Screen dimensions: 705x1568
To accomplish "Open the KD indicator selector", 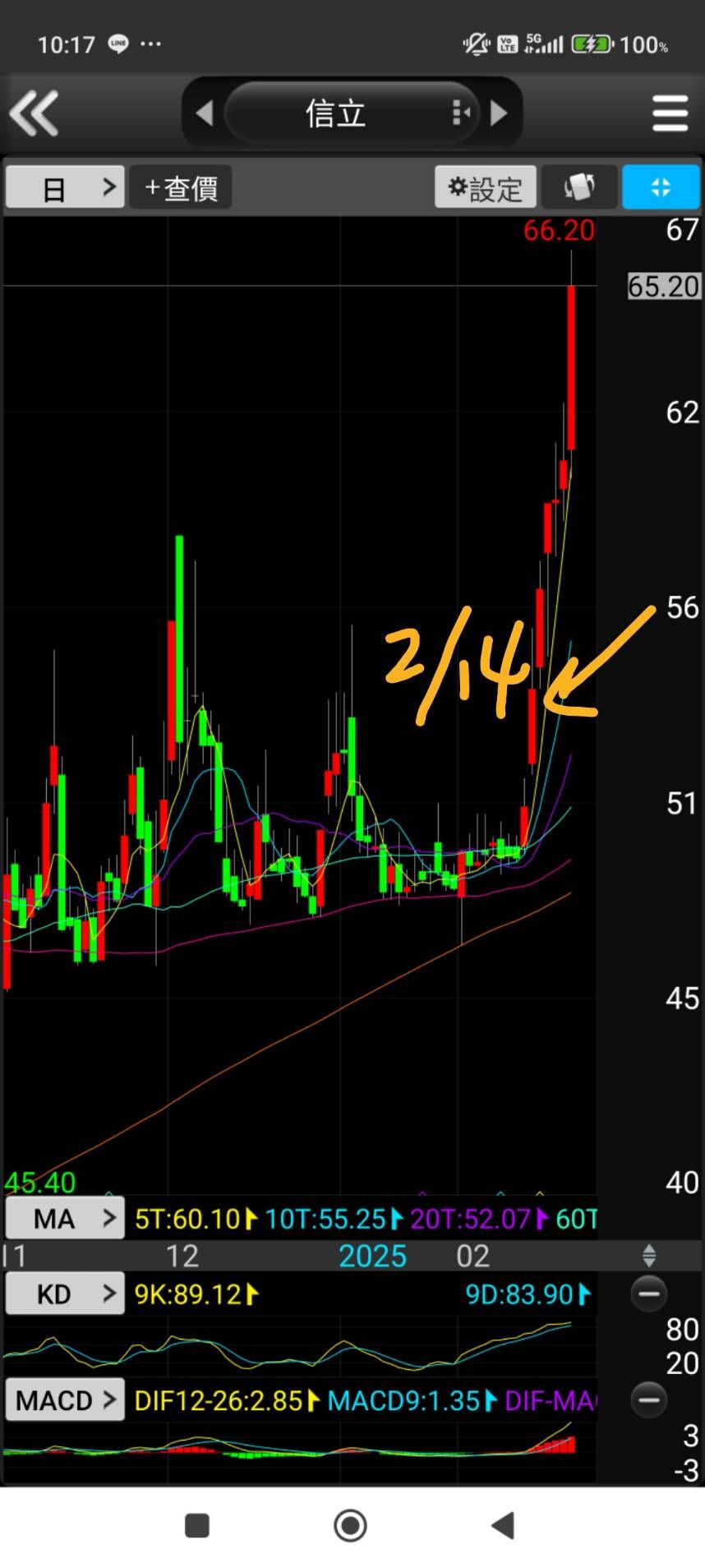I will coord(65,1294).
